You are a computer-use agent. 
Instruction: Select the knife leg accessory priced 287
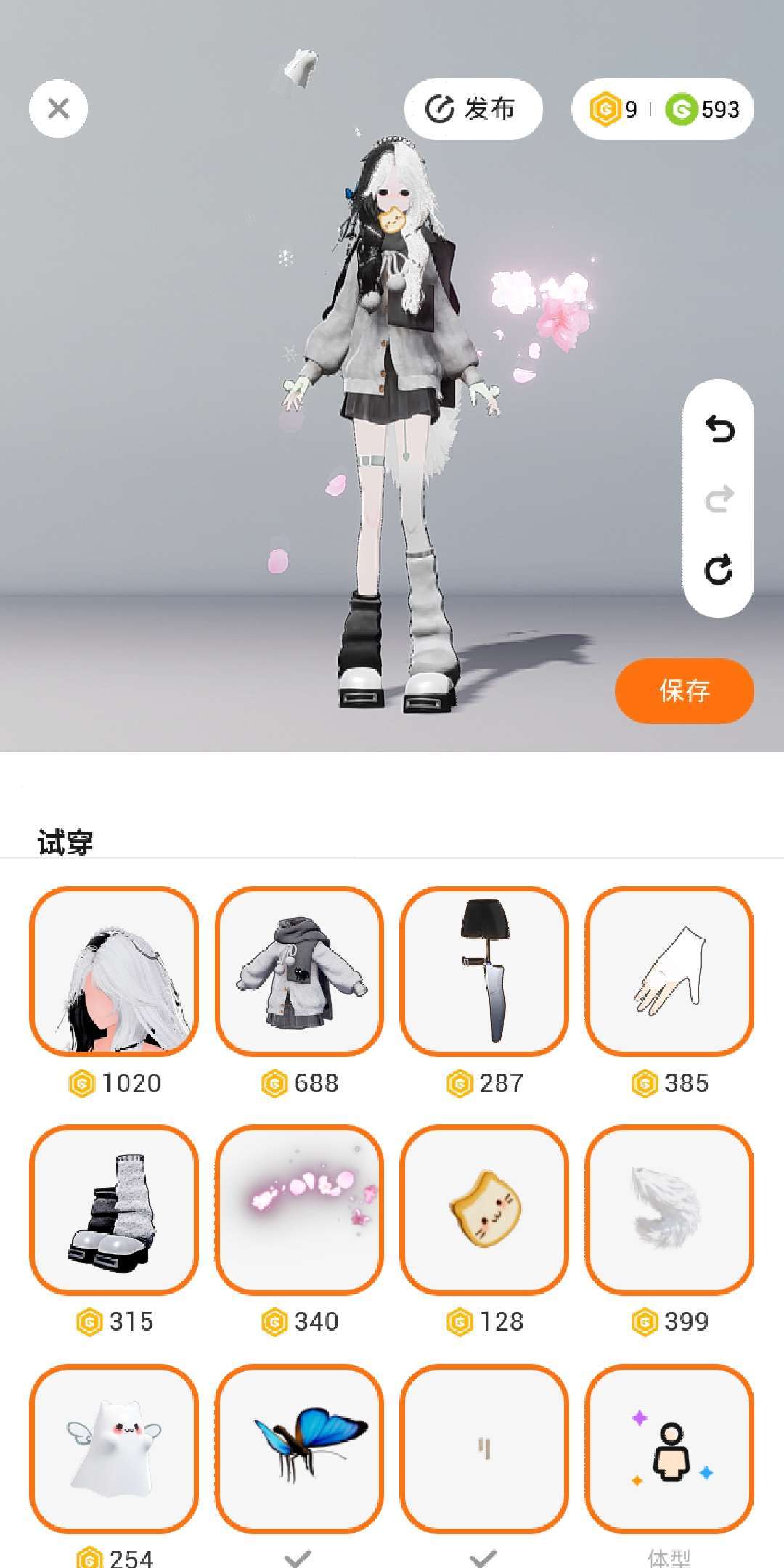pos(484,971)
